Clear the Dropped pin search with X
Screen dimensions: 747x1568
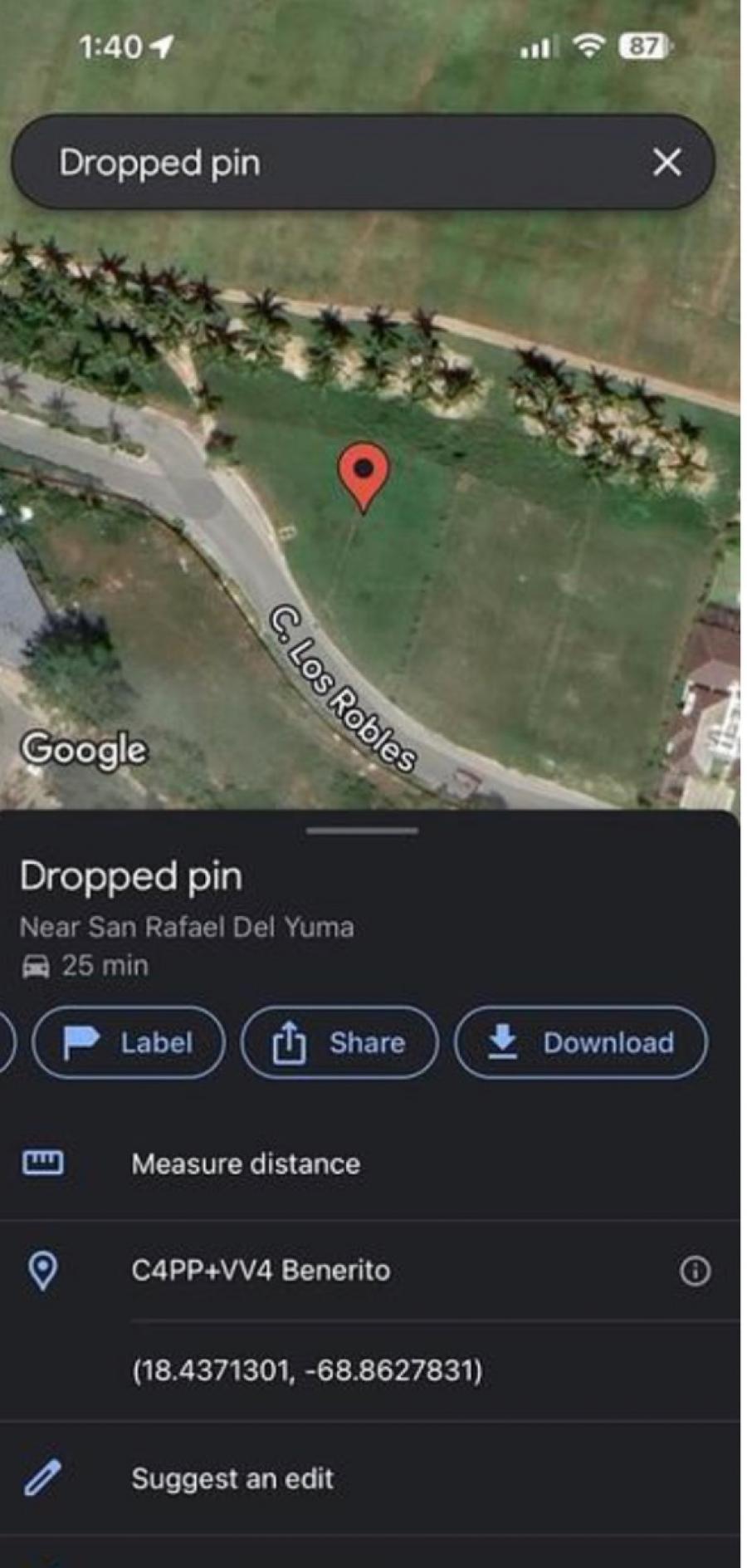[x=666, y=162]
